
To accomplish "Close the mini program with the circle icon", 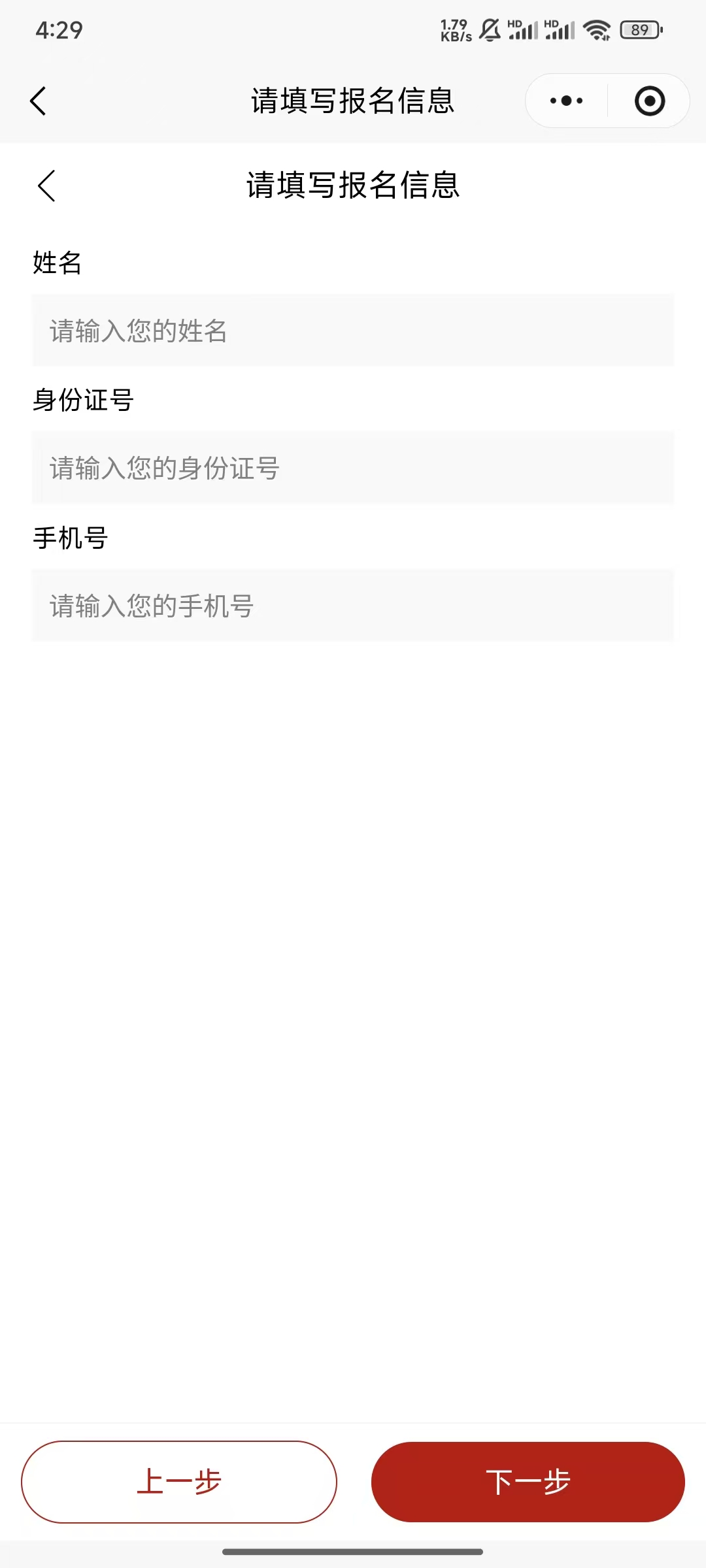I will [650, 101].
